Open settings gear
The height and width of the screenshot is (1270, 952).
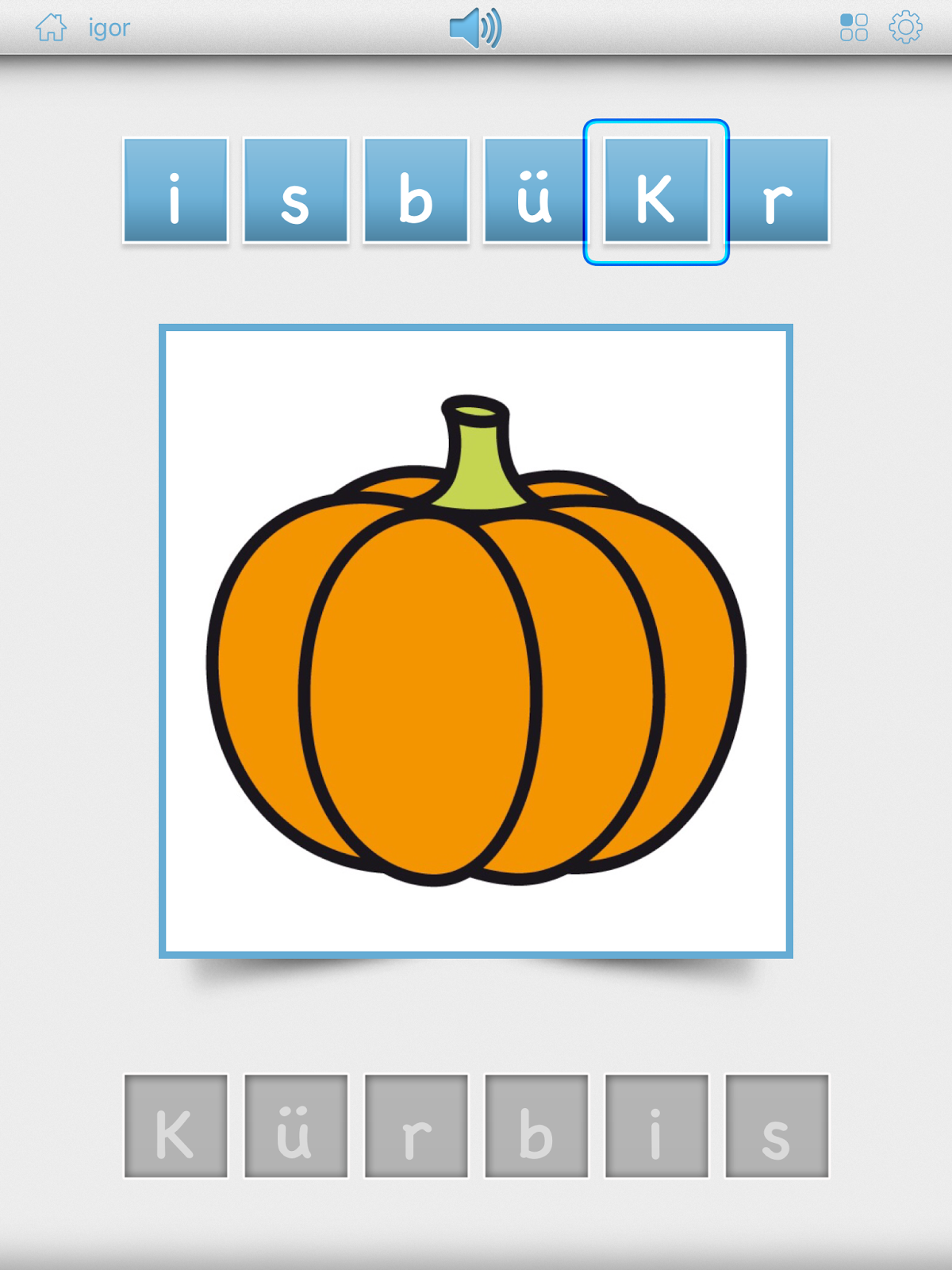[905, 28]
